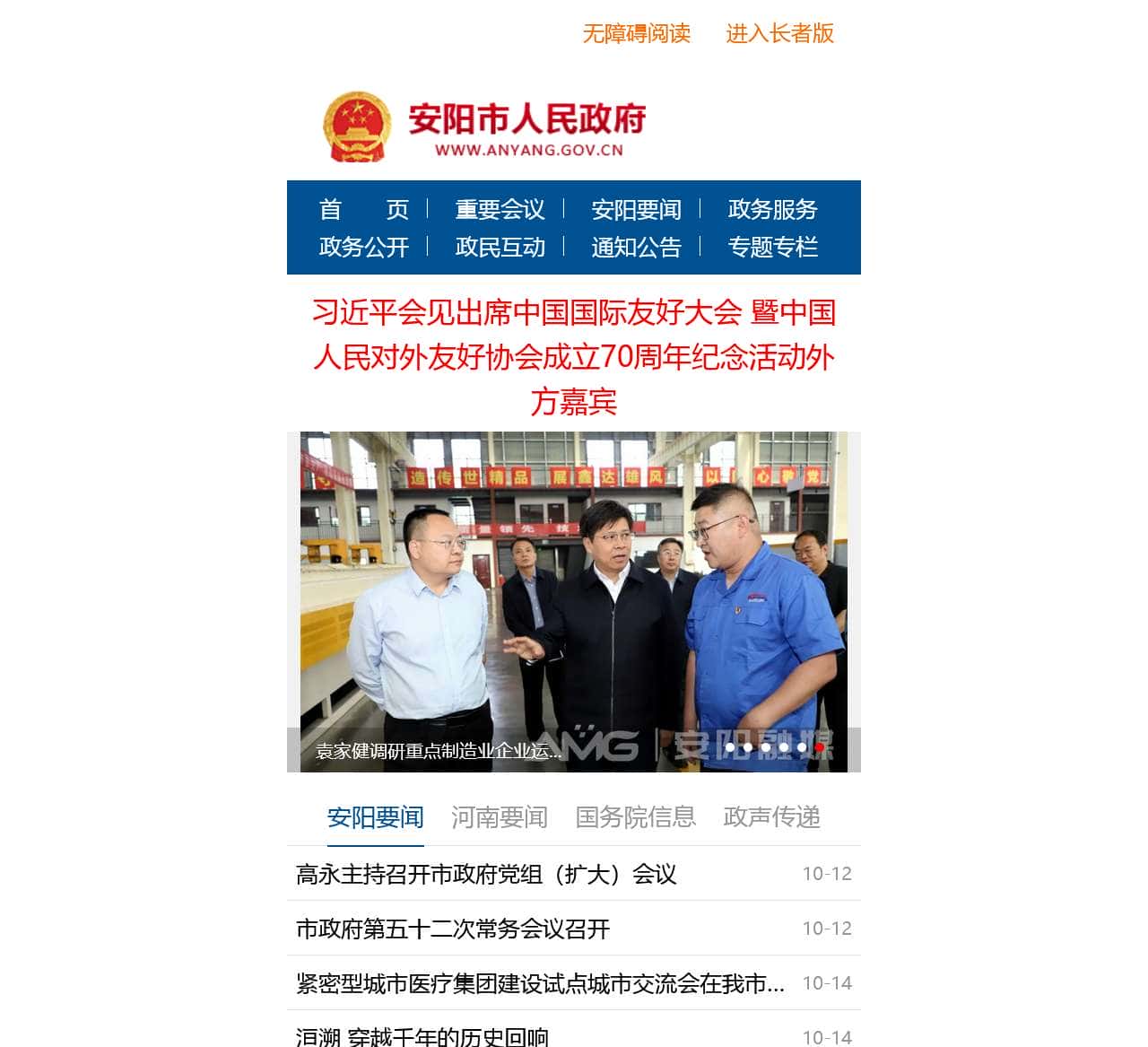Read the red headline about 习近平会见

(574, 357)
